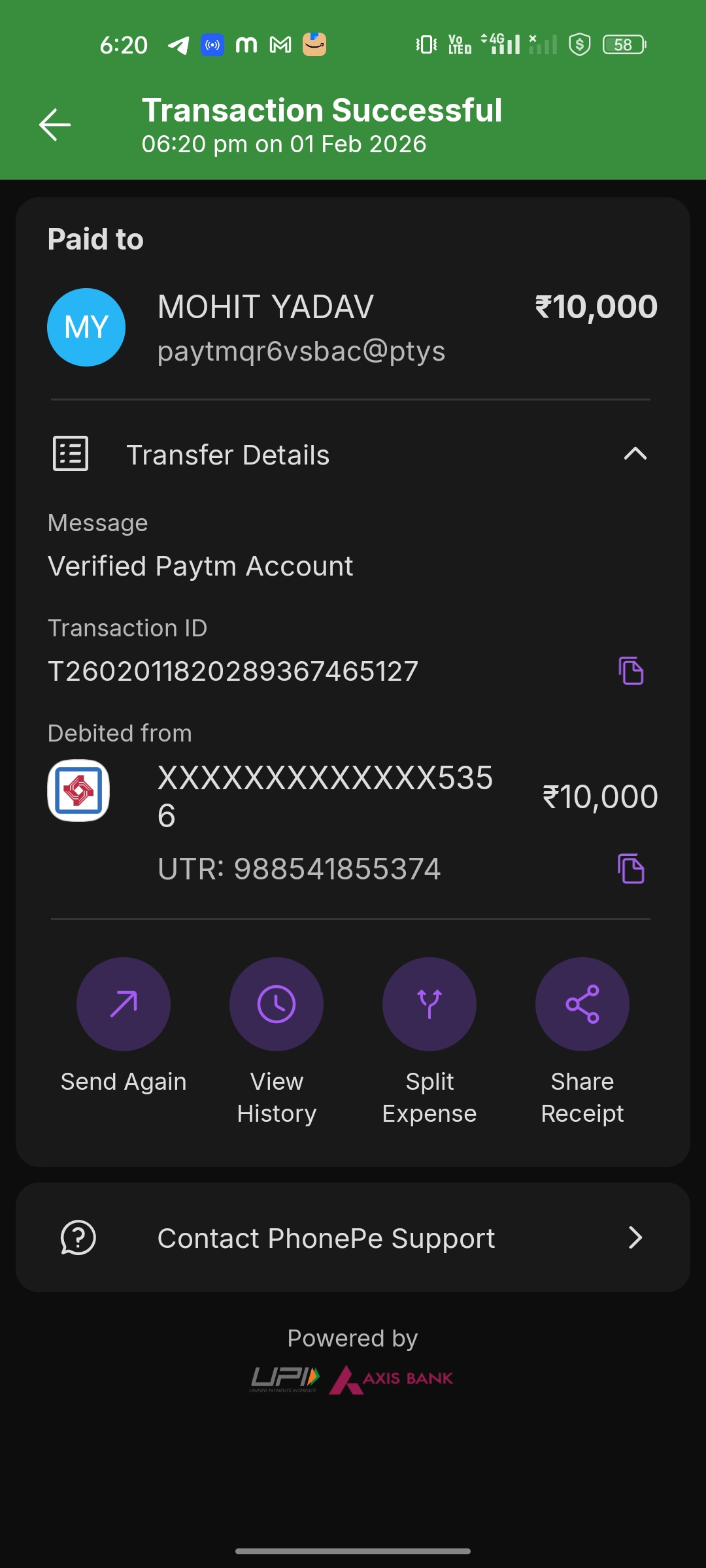The height and width of the screenshot is (1568, 706).
Task: Collapse the Transfer Details section
Action: click(x=635, y=454)
